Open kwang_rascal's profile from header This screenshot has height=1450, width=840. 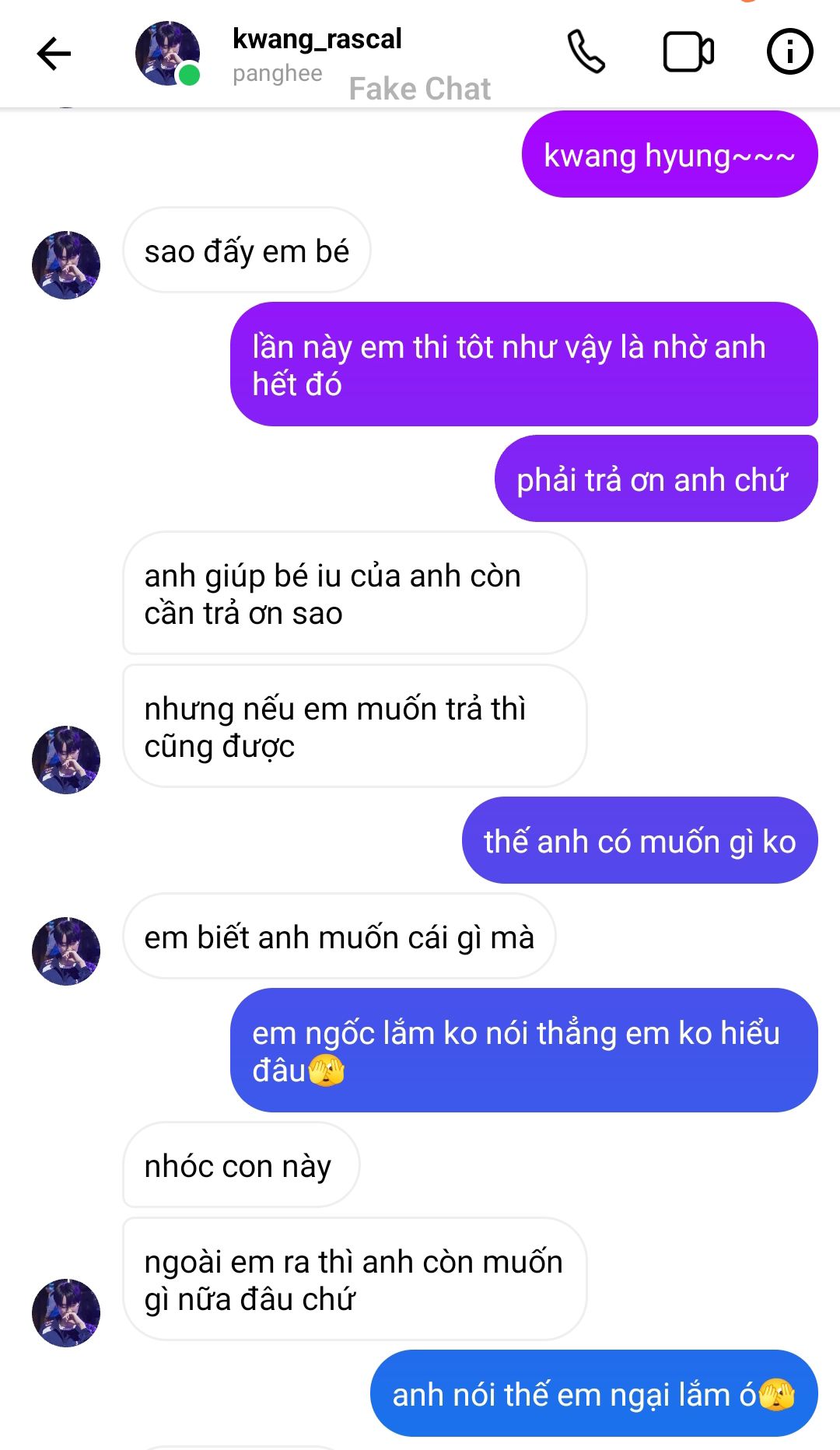[317, 39]
